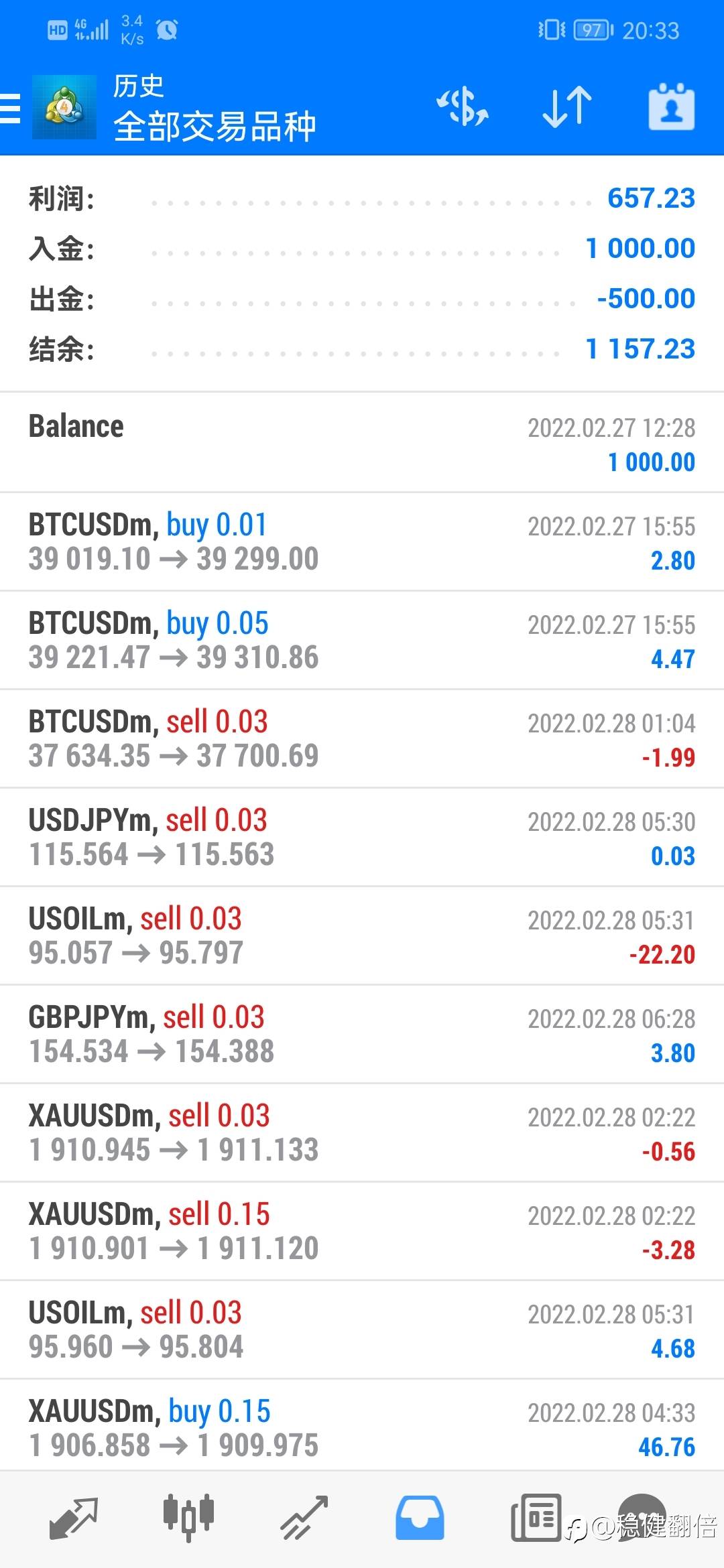Open the hamburger drawer menu
Viewport: 724px width, 1568px height.
10,109
